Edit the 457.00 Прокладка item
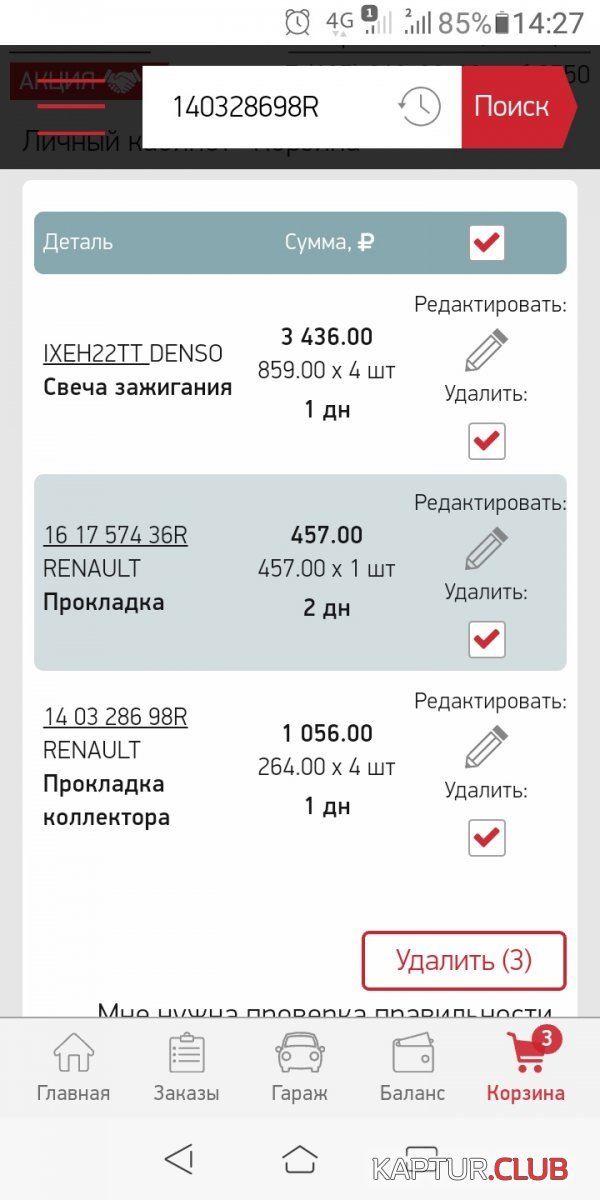This screenshot has height=1200, width=600. coord(487,548)
